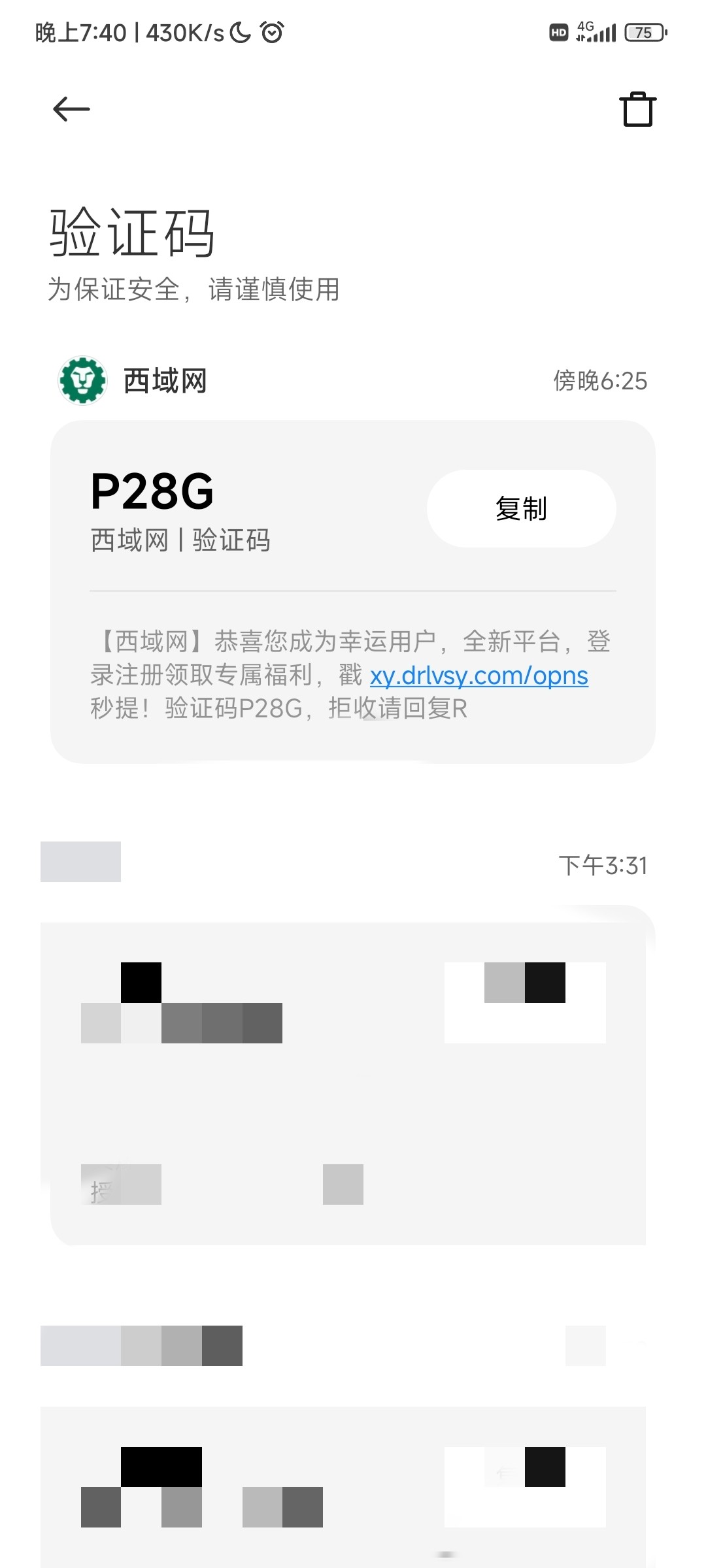Tap the trash can delete icon
This screenshot has height=1568, width=706.
pos(637,109)
